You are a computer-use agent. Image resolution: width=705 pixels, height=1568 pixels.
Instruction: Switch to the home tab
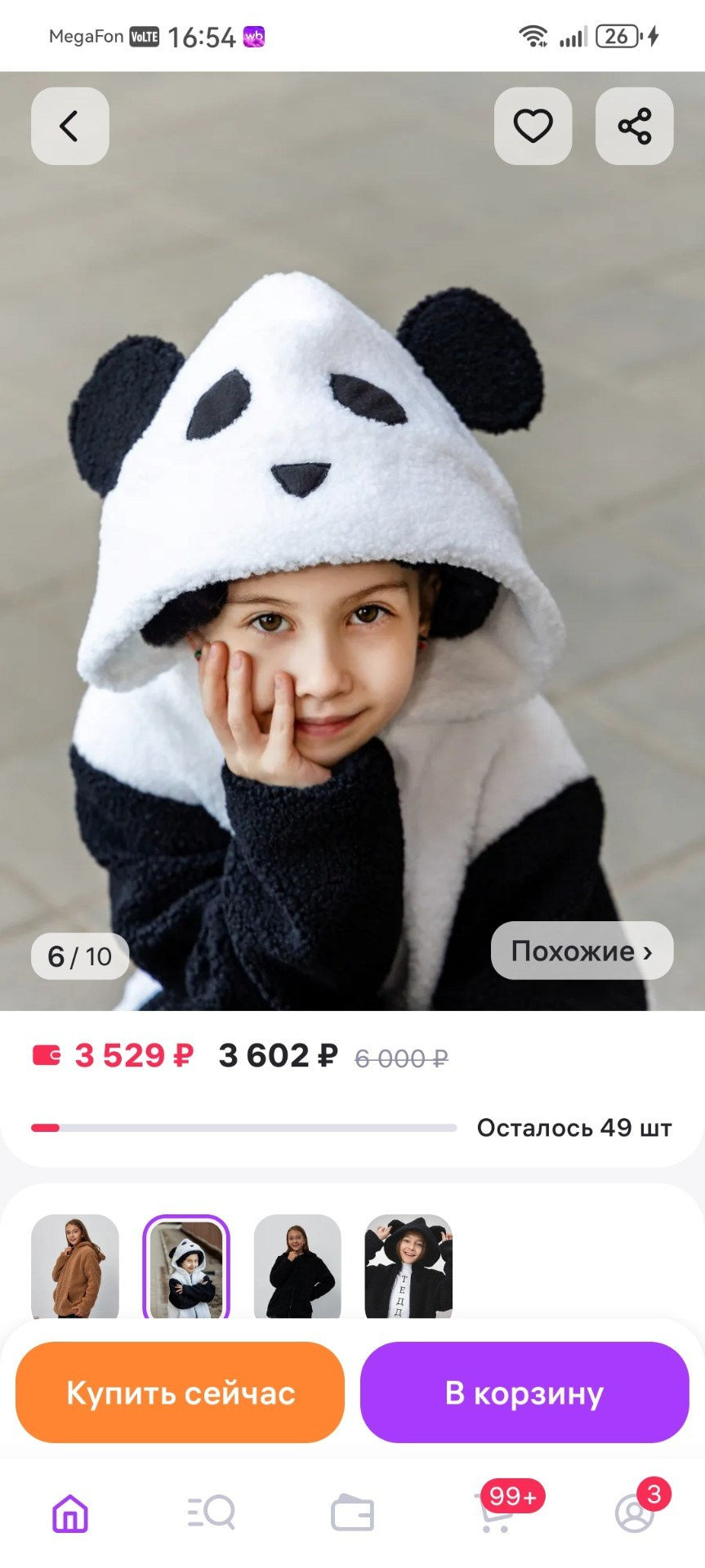70,1512
